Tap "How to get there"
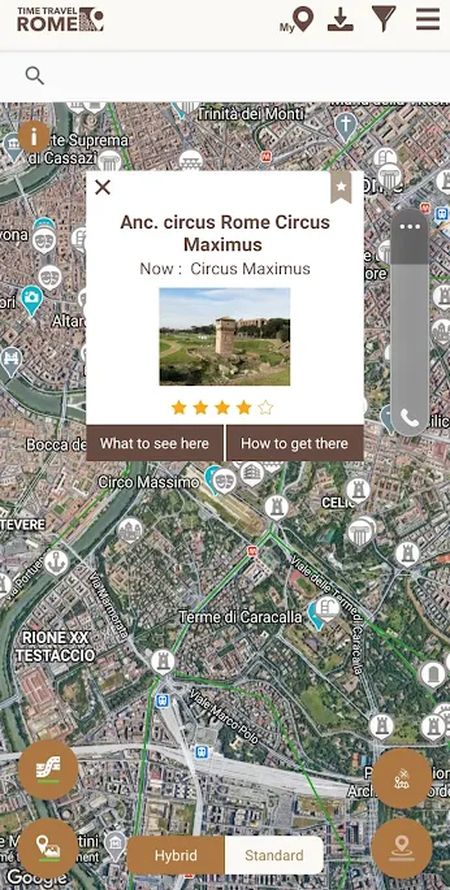 pyautogui.click(x=295, y=443)
